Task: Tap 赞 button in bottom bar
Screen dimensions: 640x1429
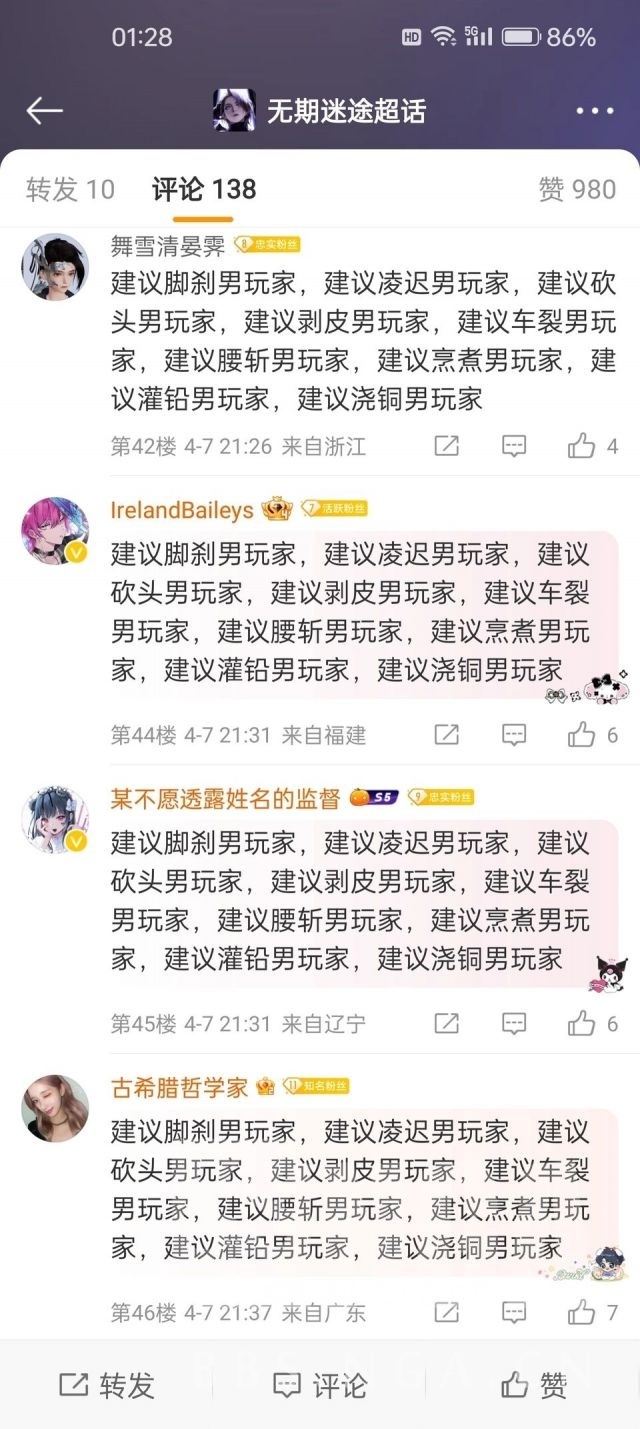Action: 534,1385
